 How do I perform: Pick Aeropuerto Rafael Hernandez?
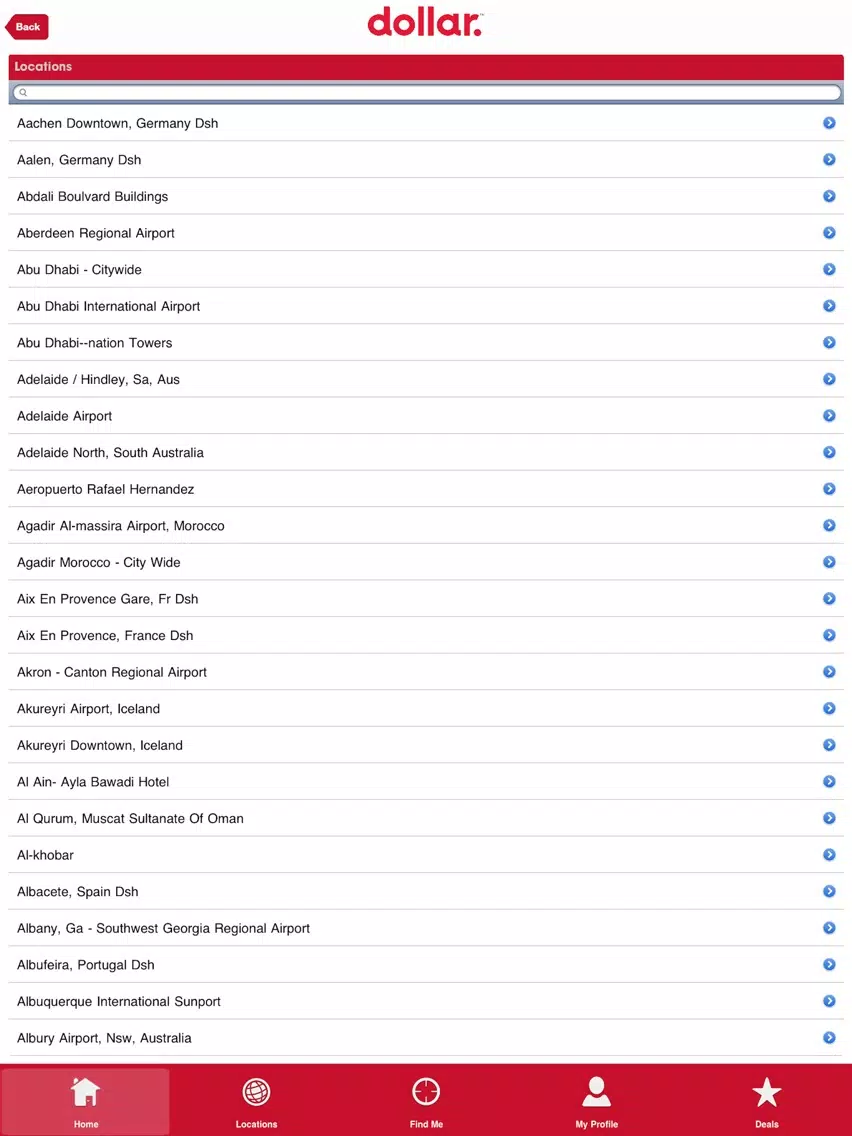426,489
